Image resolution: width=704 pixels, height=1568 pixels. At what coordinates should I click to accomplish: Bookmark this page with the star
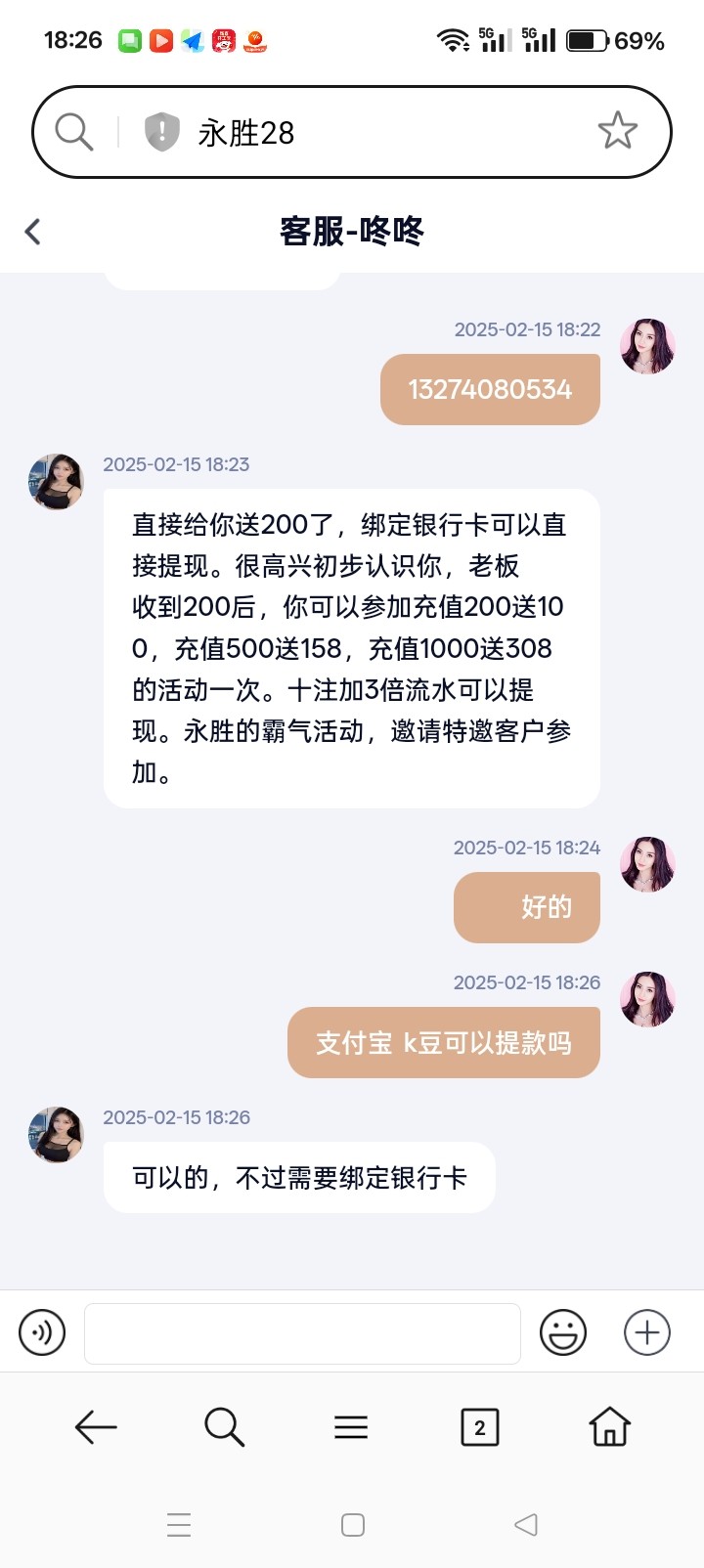(617, 131)
